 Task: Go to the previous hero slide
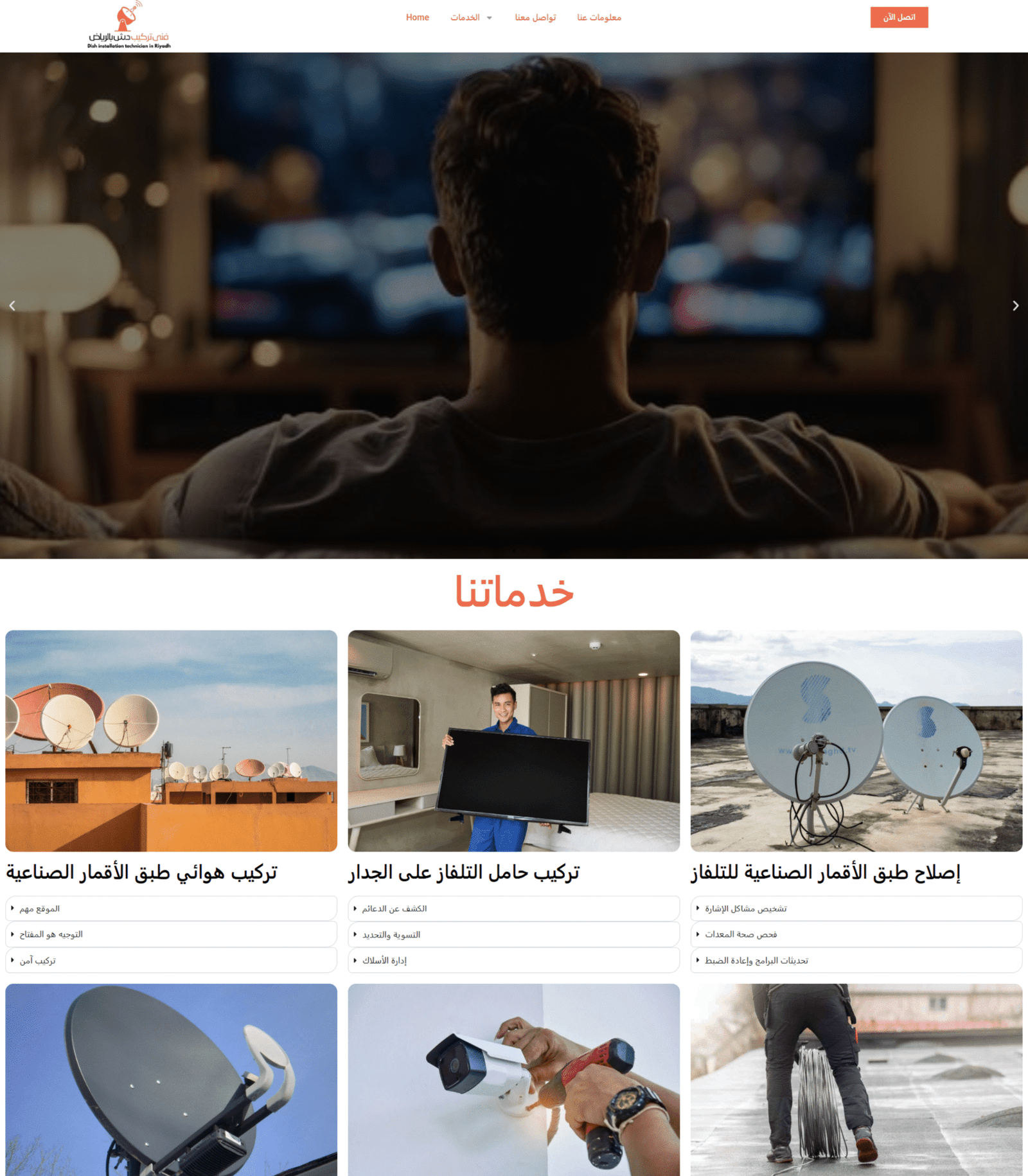(x=12, y=306)
